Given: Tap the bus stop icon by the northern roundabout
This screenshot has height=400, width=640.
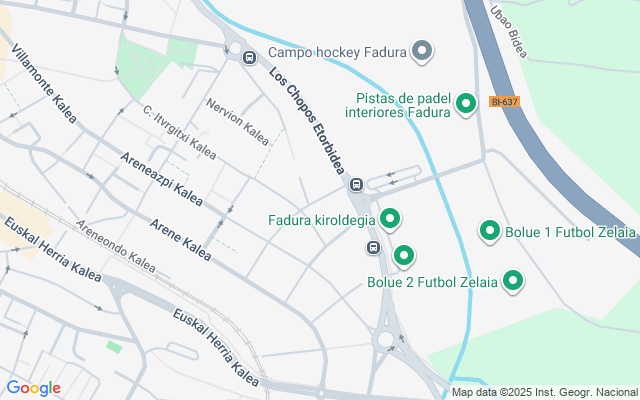Looking at the screenshot, I should [249, 58].
